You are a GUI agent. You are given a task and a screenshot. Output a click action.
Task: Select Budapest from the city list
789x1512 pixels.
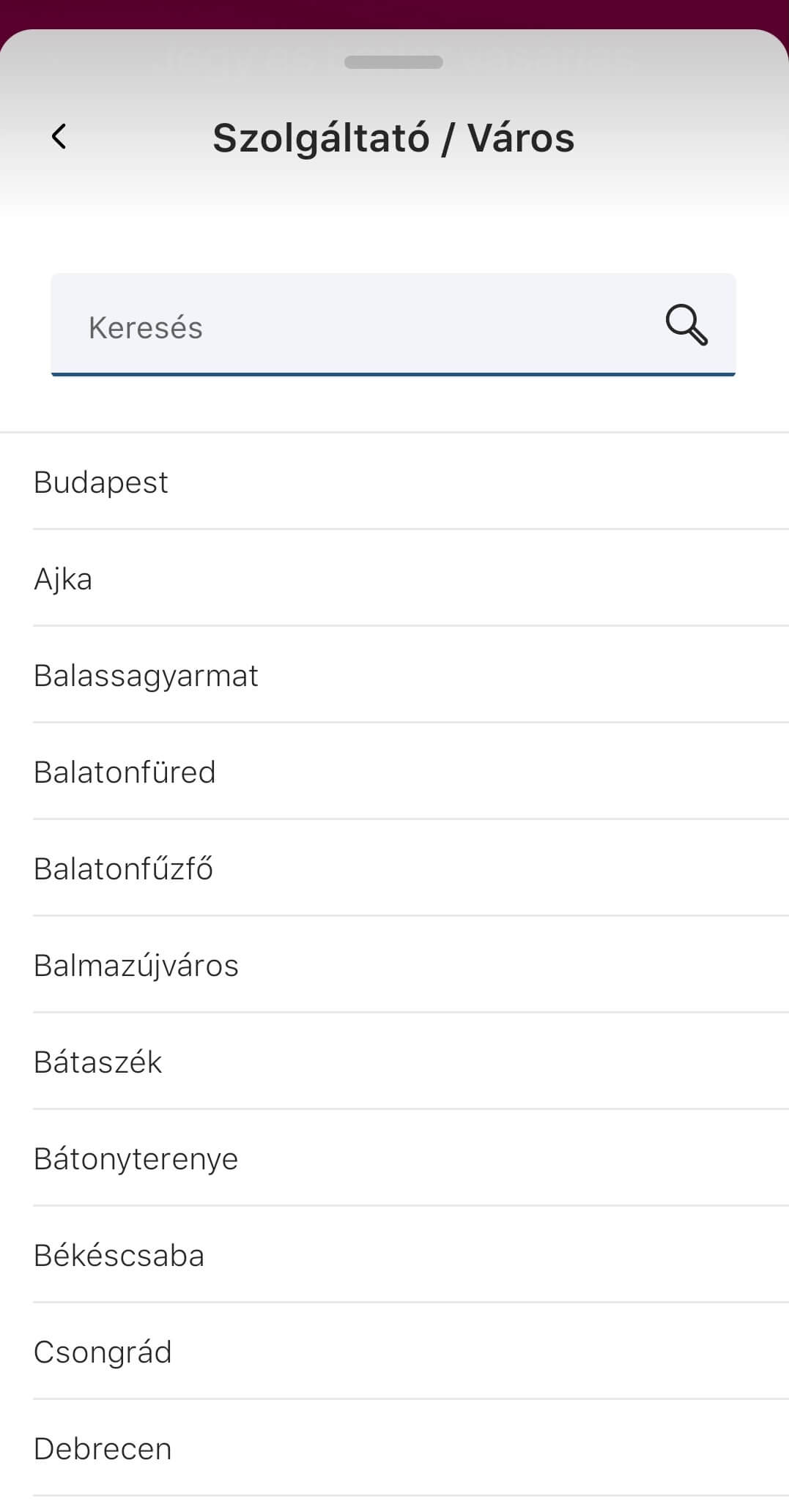101,482
